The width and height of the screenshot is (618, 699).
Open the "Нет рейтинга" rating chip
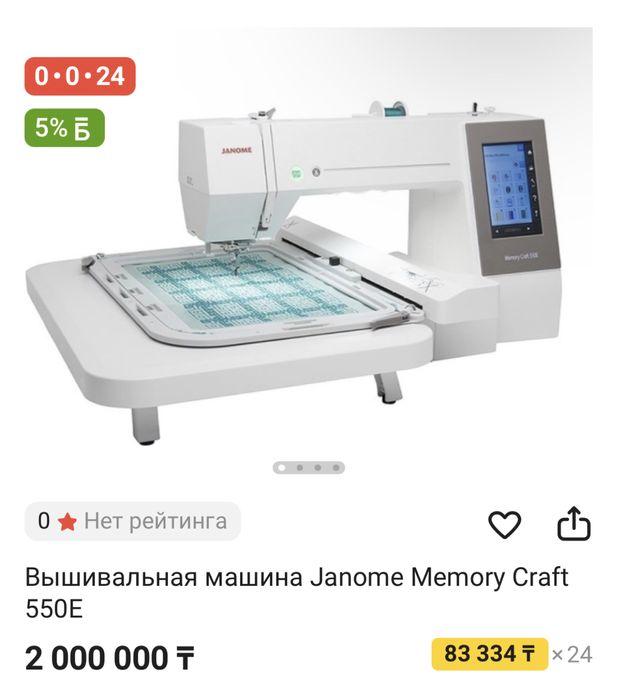133,521
